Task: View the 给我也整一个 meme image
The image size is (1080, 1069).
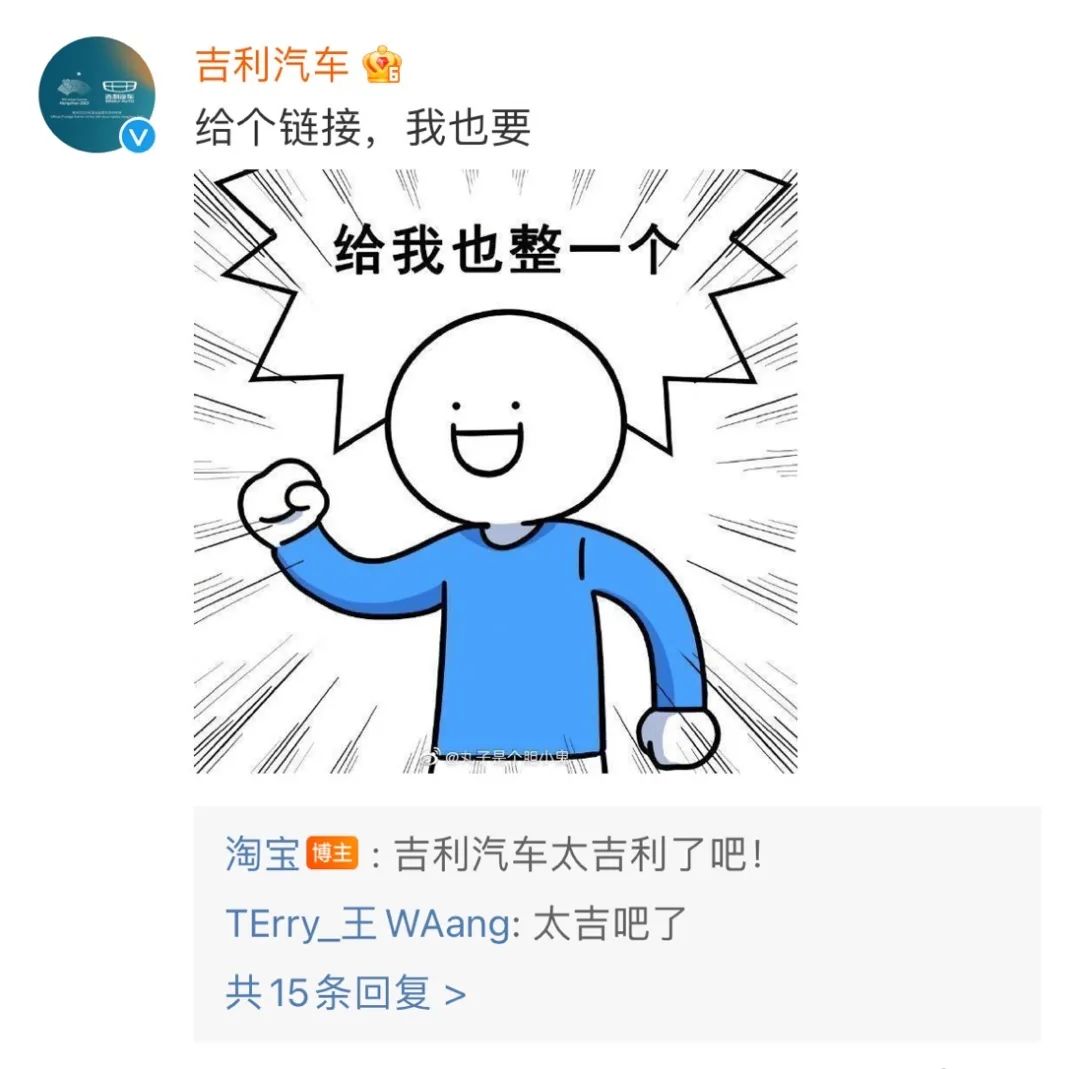Action: (x=495, y=470)
